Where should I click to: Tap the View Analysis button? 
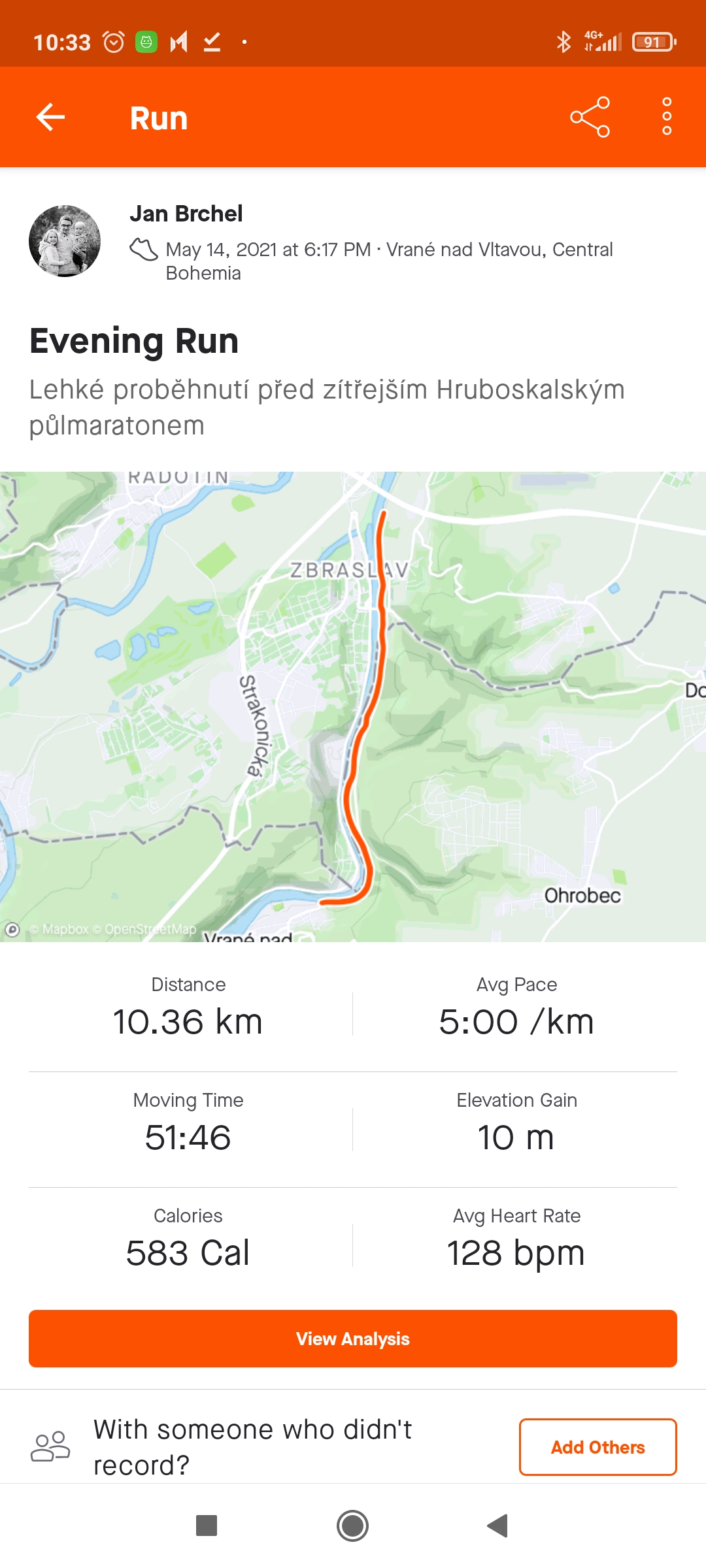point(353,1339)
